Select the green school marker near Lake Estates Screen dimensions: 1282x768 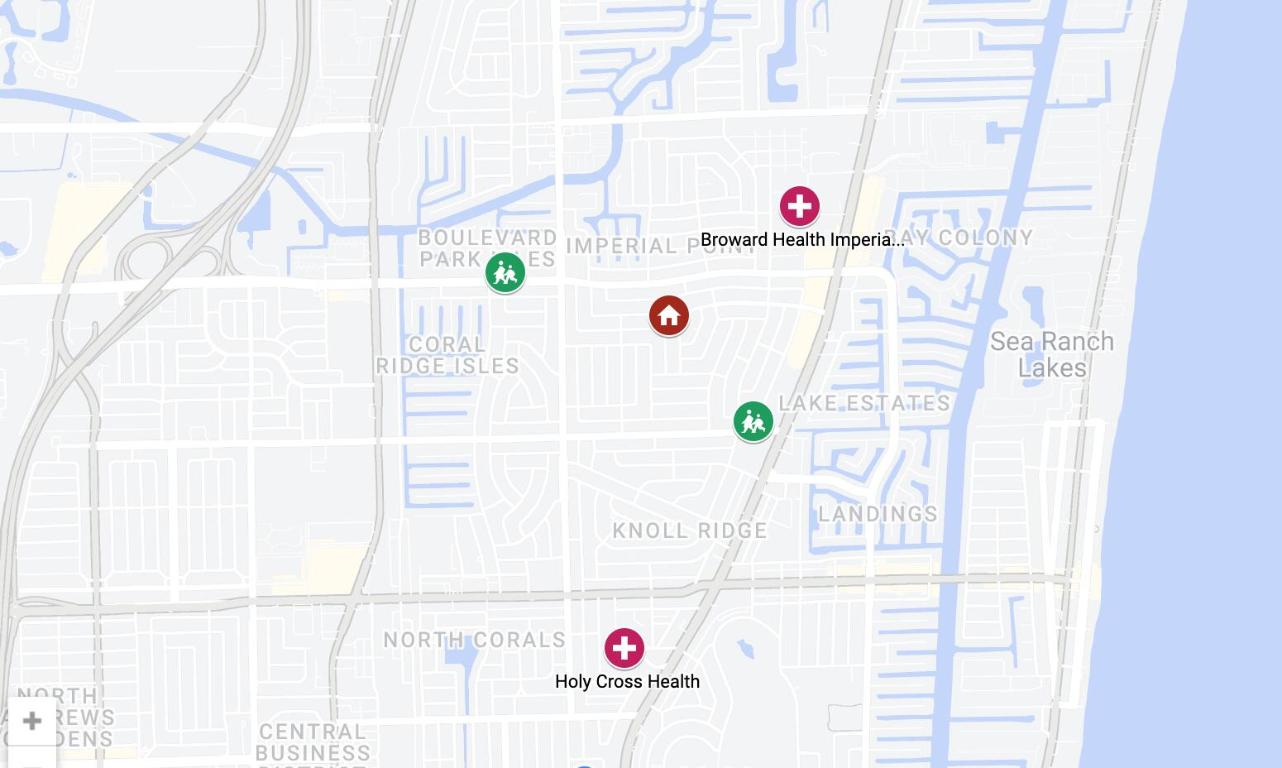753,421
